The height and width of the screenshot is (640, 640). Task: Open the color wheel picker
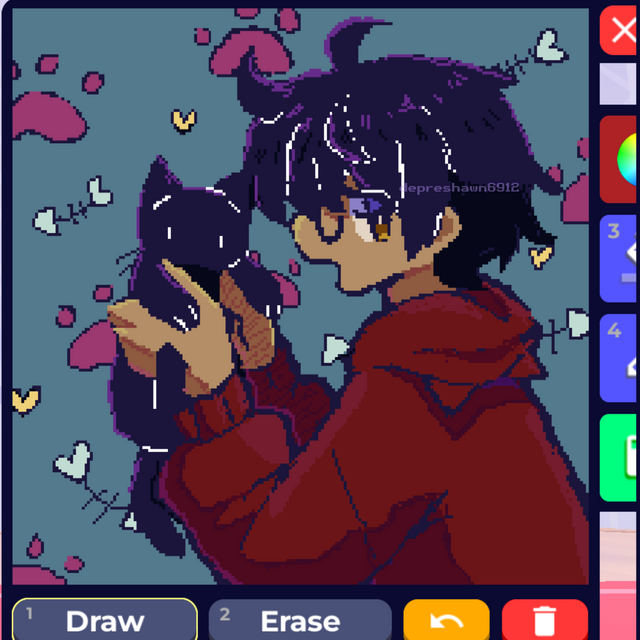click(623, 160)
